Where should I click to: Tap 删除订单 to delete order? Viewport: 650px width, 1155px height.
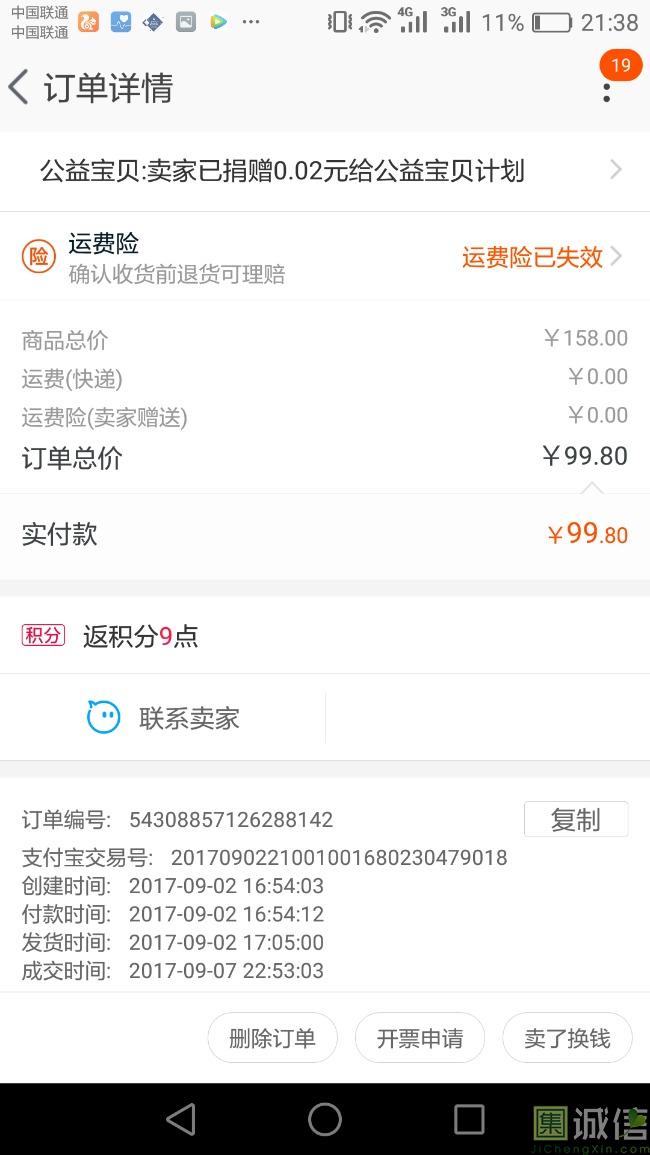tap(272, 1038)
